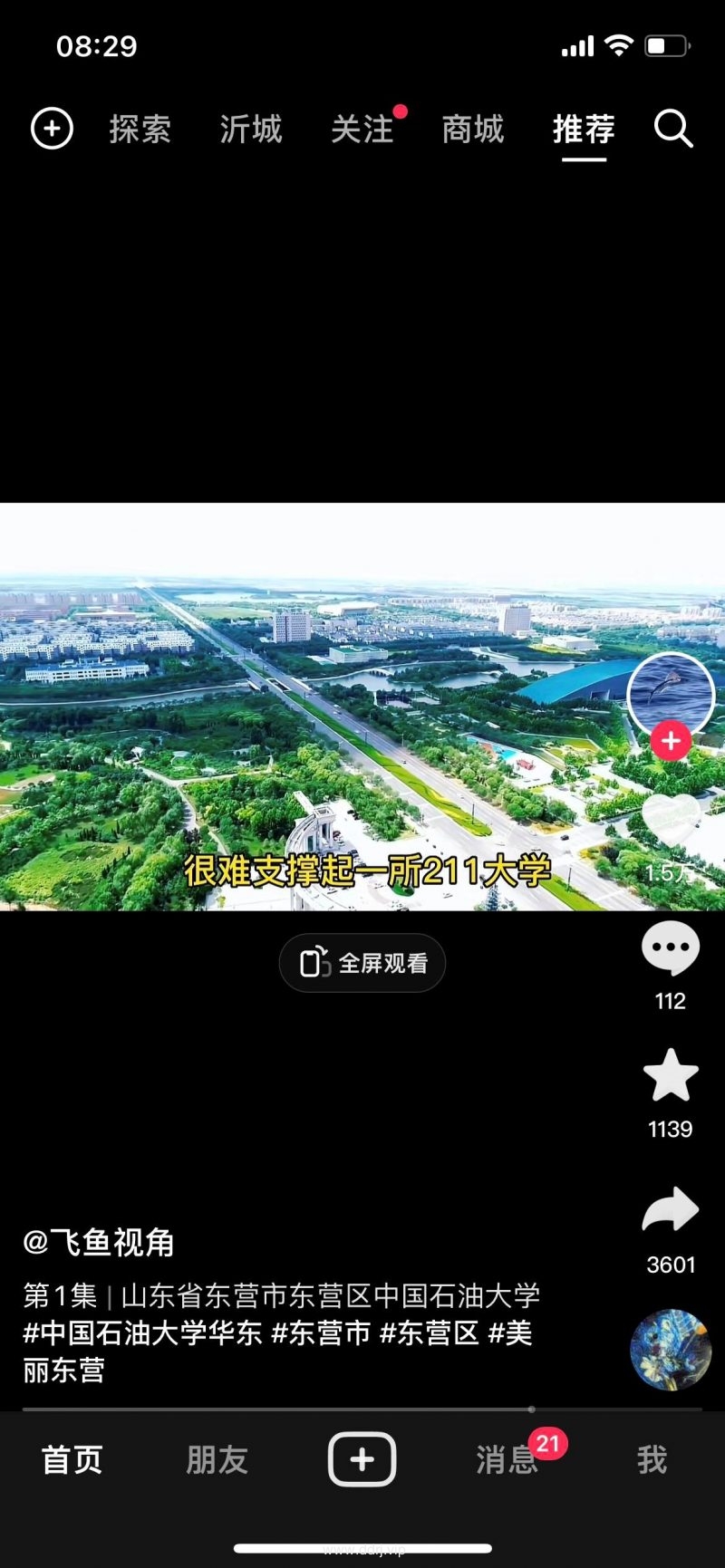725x1568 pixels.
Task: Favorite the video with the star icon
Action: [x=671, y=1076]
